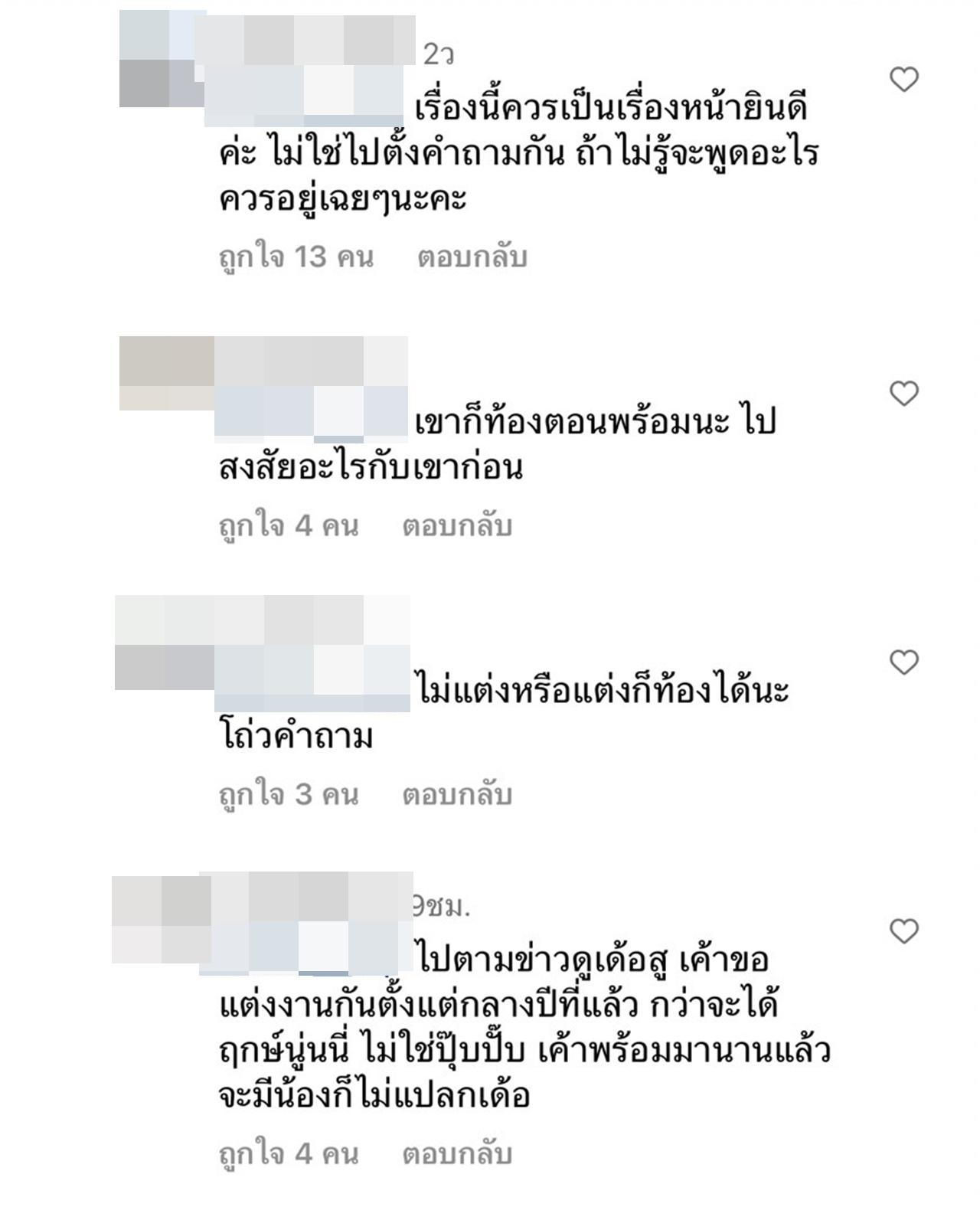Heart the comment "ไม่แต่งหรือแต่งก็ท้องได้นะ"
The image size is (980, 1220).
coord(904,662)
